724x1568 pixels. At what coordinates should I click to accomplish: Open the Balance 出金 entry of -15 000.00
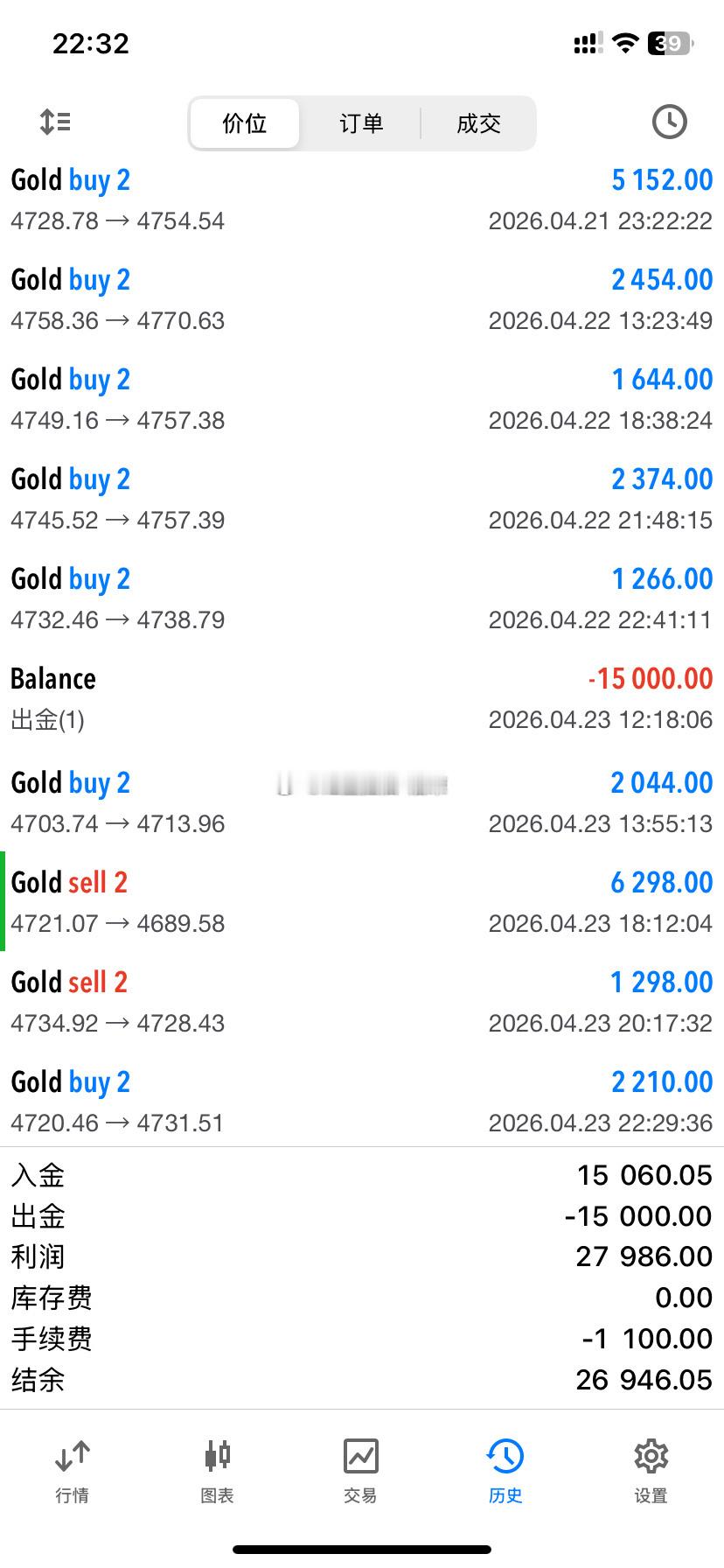tap(362, 699)
